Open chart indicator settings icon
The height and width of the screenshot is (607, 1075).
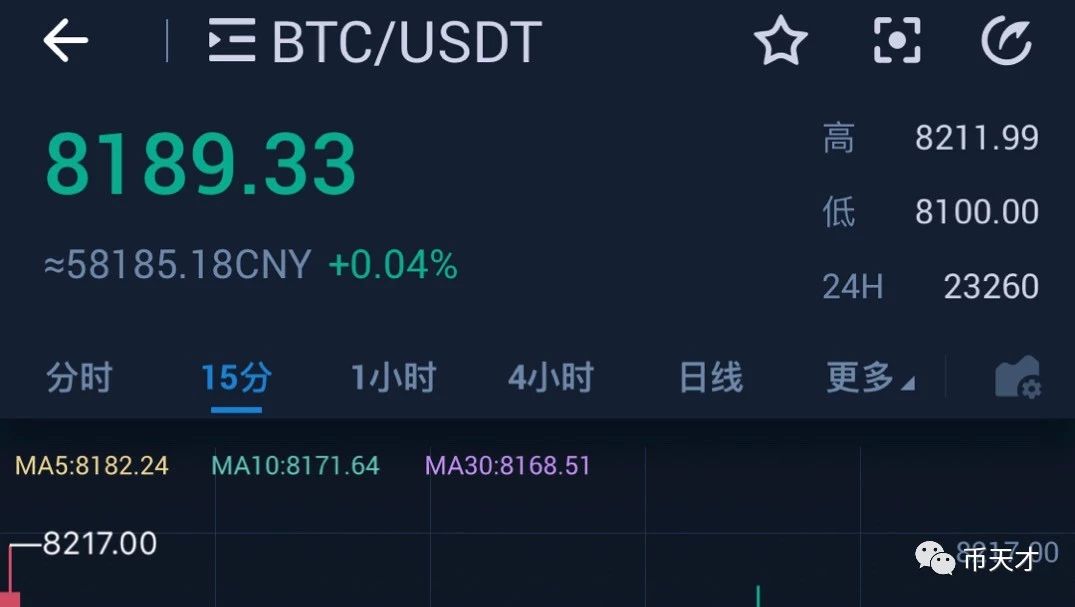coord(1017,377)
